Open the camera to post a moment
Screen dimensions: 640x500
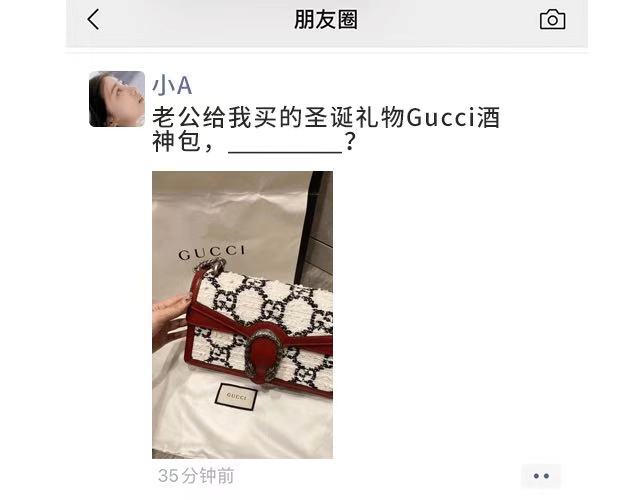[x=552, y=19]
